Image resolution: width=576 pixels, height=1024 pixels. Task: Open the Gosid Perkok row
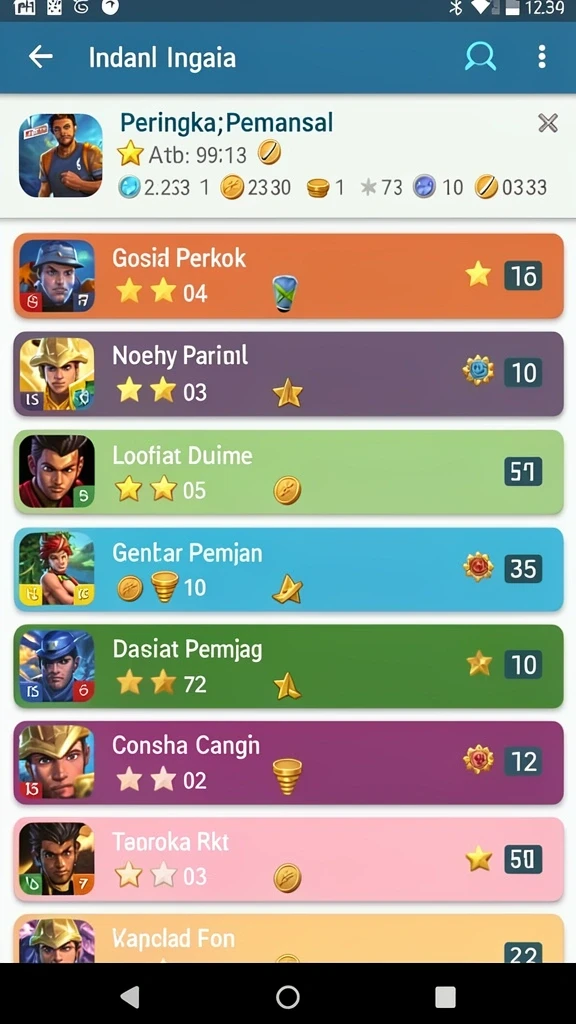click(x=288, y=276)
